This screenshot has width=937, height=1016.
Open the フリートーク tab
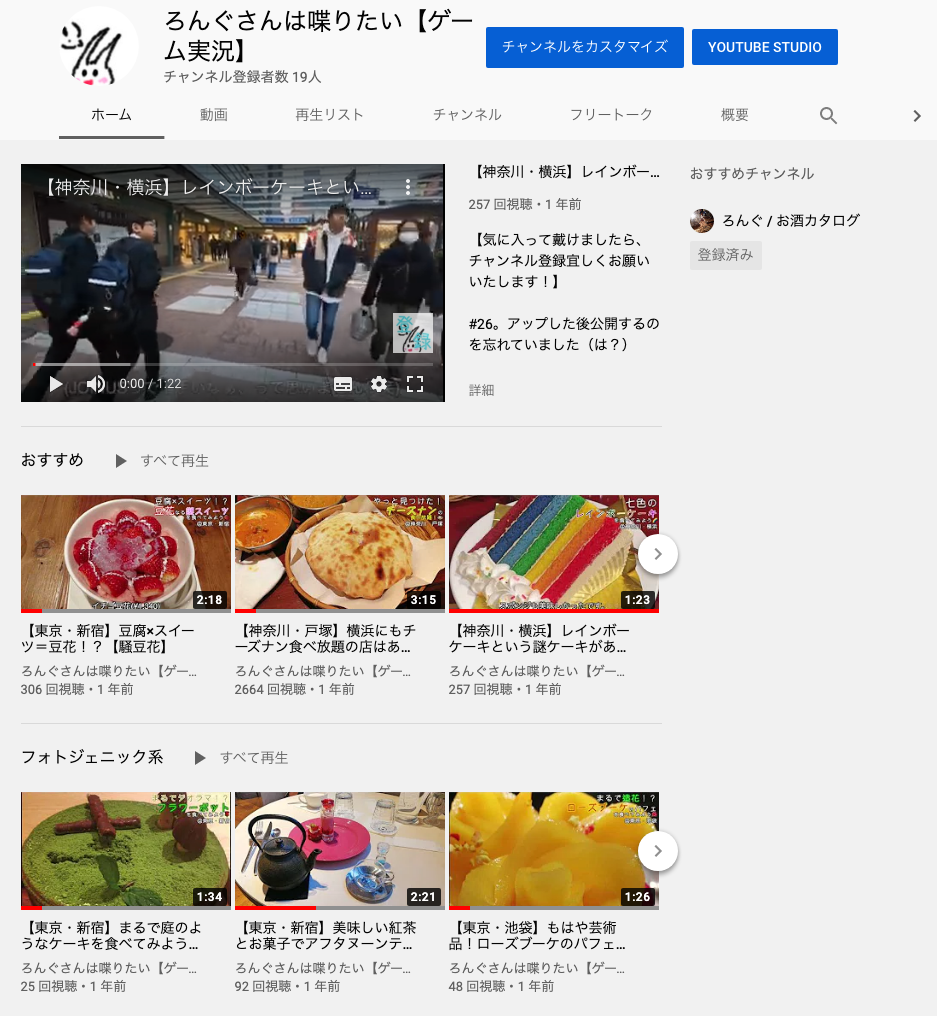[610, 115]
